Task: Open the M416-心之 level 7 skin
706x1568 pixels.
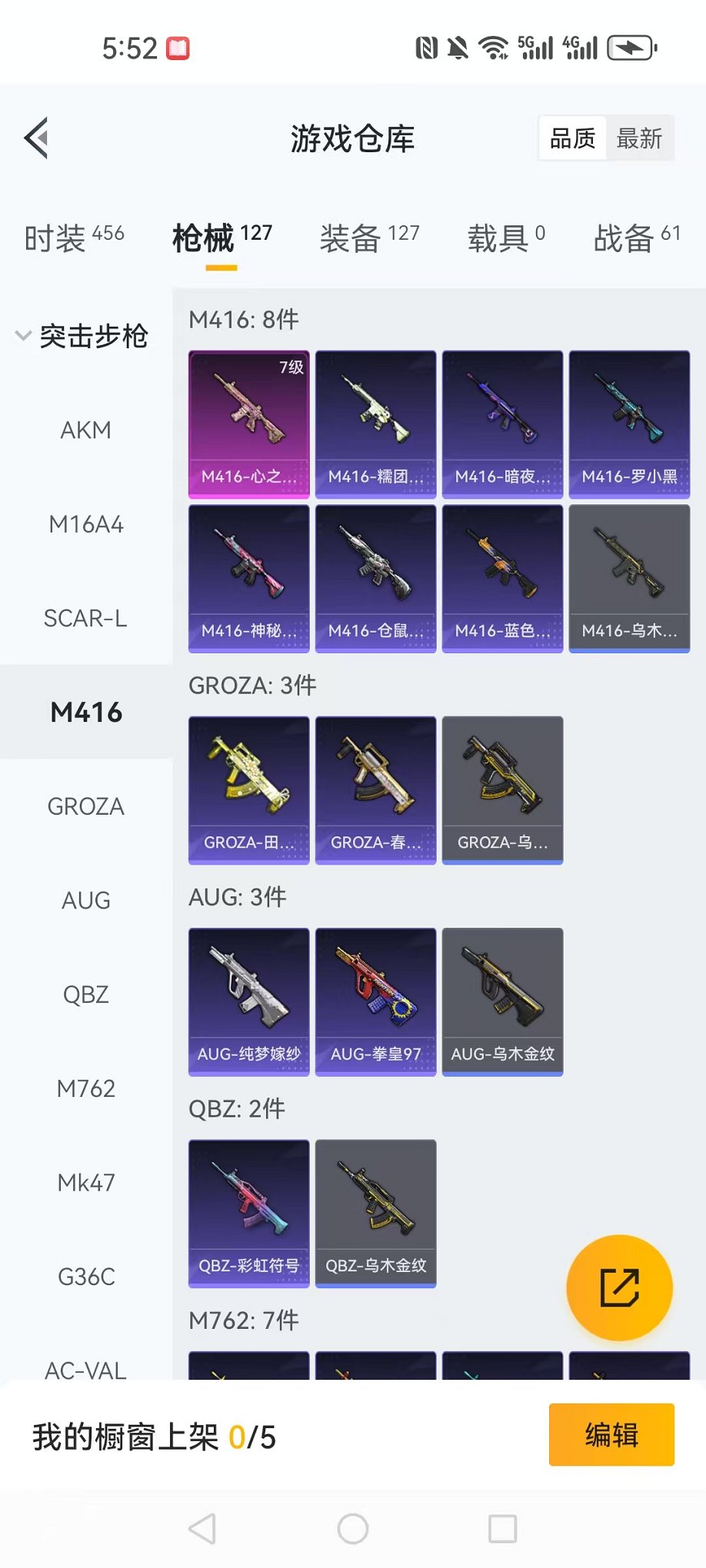Action: (x=249, y=424)
